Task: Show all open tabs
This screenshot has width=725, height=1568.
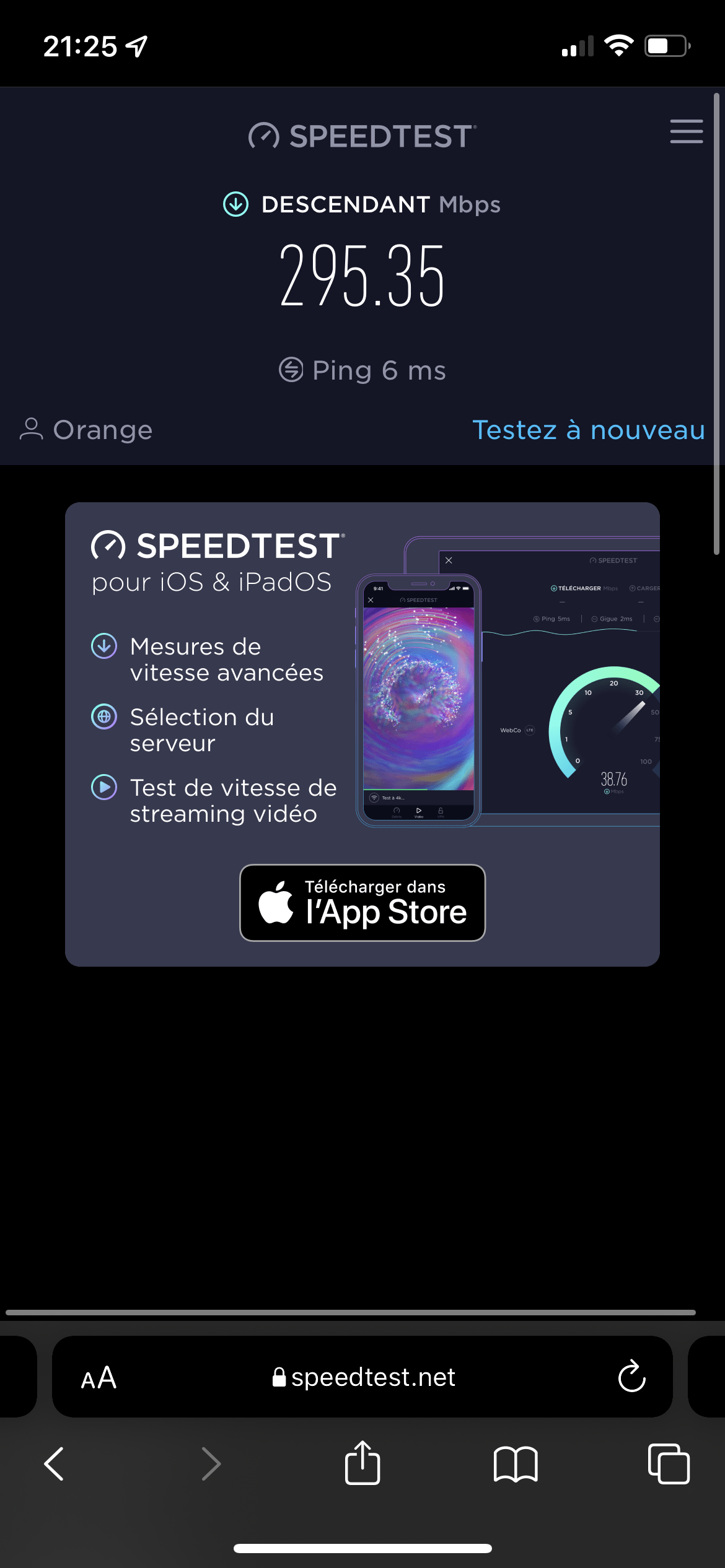Action: click(669, 1463)
